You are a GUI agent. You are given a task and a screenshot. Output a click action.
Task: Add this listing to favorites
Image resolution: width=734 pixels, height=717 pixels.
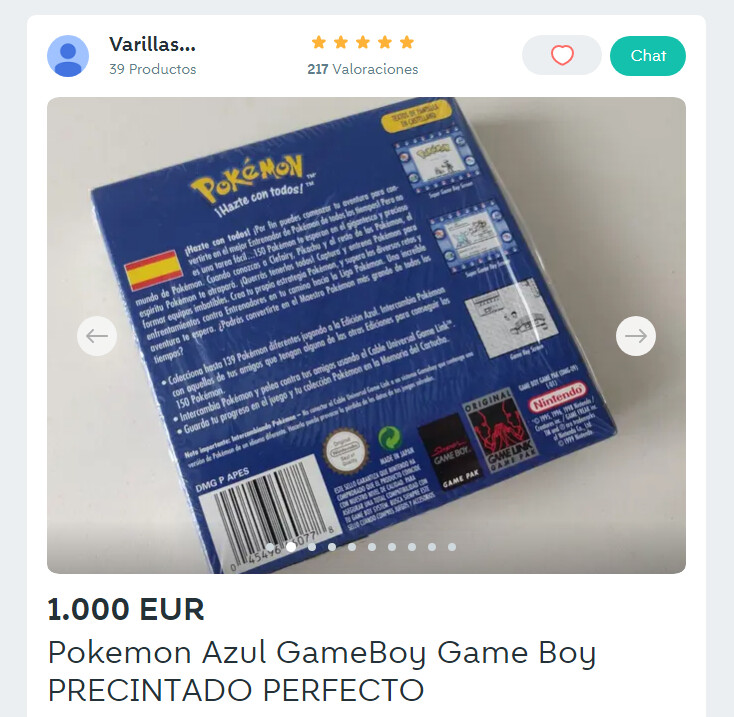pos(562,56)
